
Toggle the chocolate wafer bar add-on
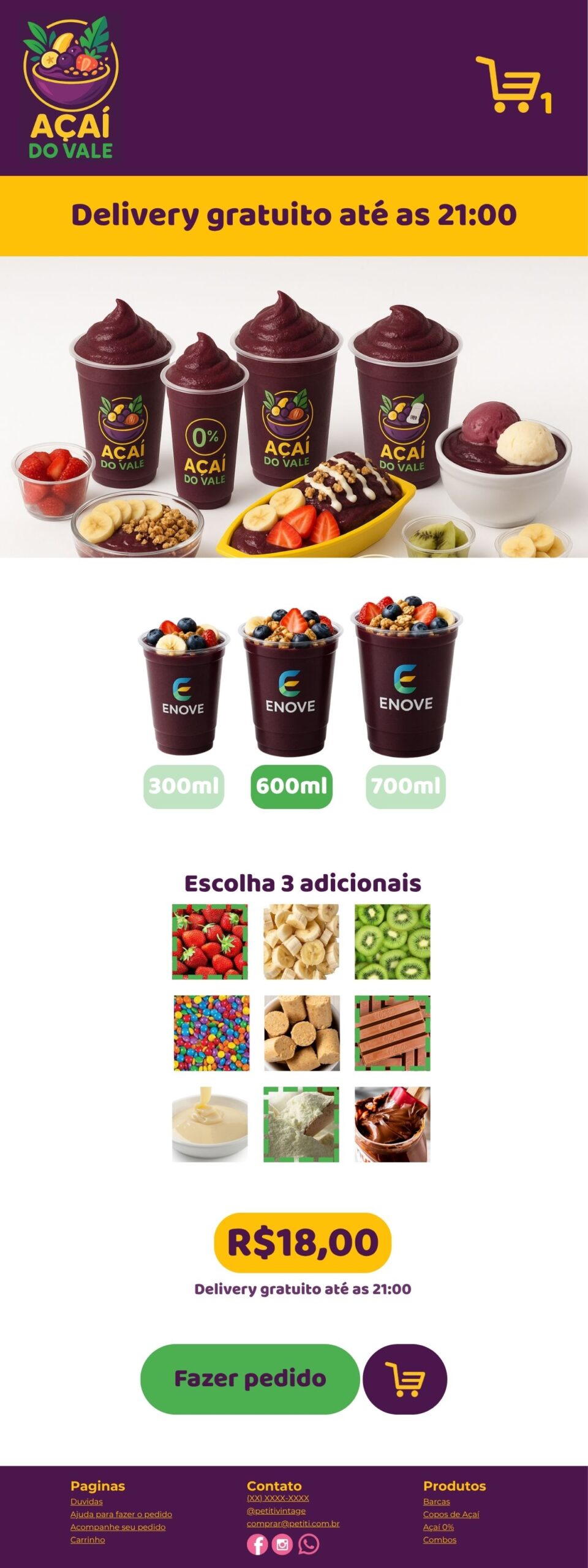pos(392,1033)
